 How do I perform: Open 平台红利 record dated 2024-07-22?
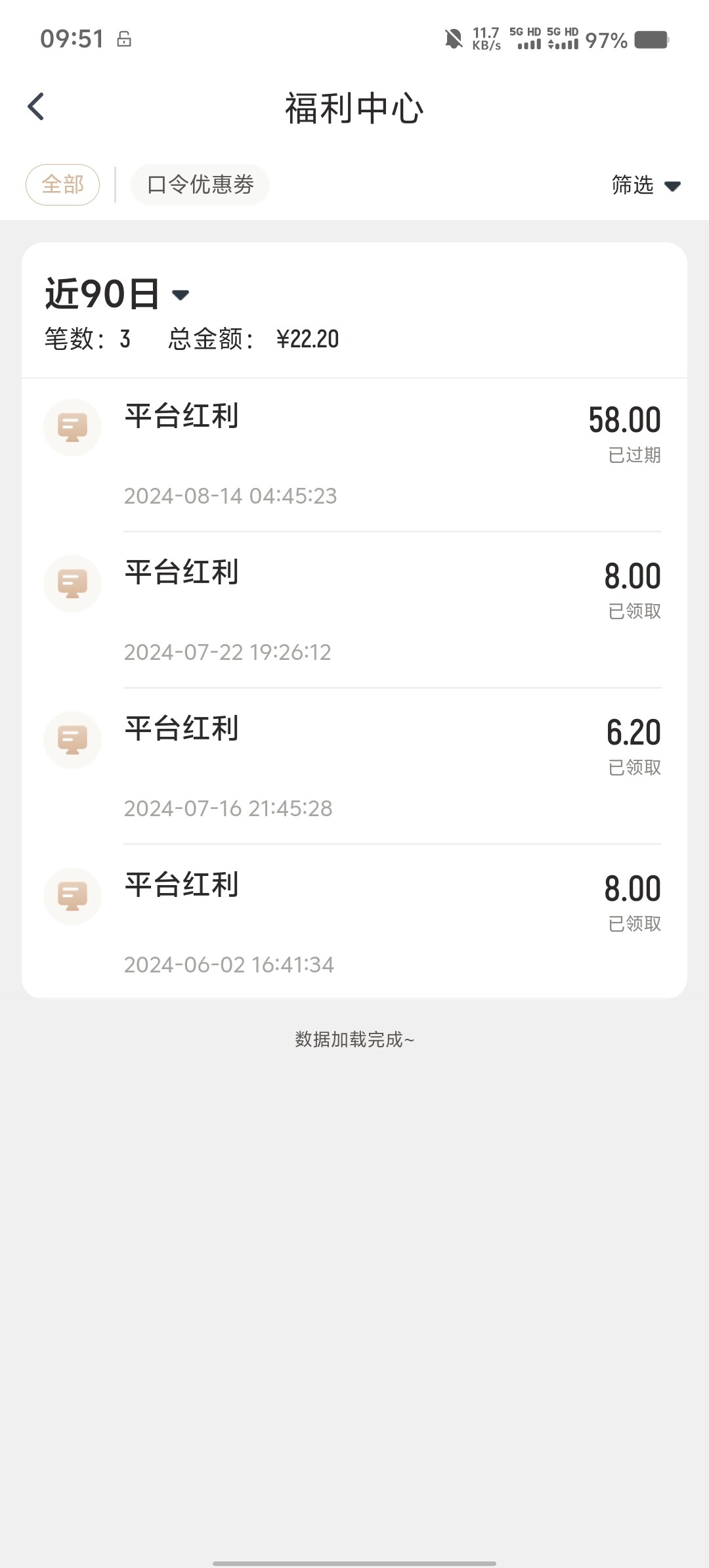pyautogui.click(x=354, y=611)
